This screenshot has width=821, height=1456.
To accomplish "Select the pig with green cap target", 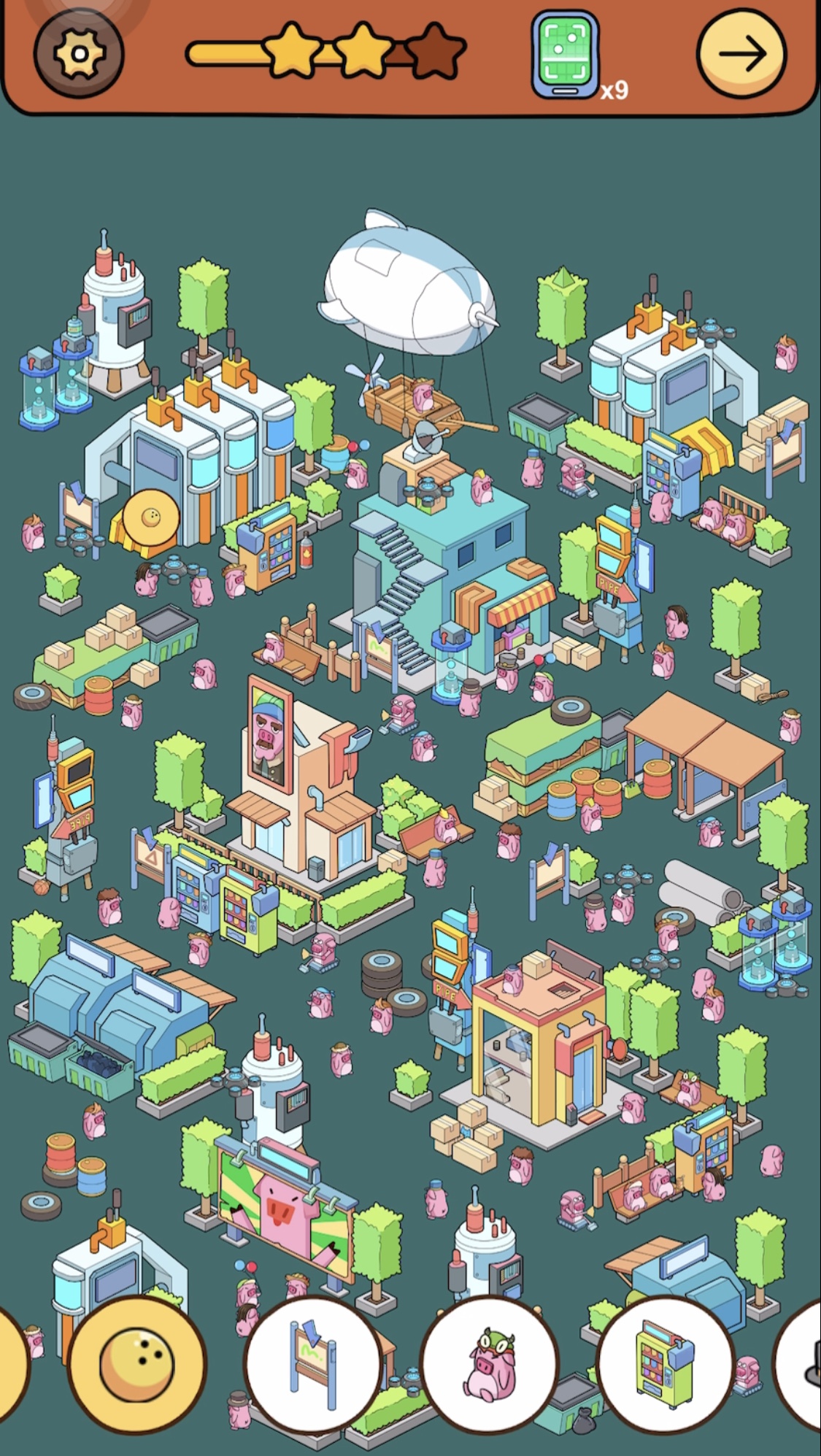I will pyautogui.click(x=490, y=1364).
